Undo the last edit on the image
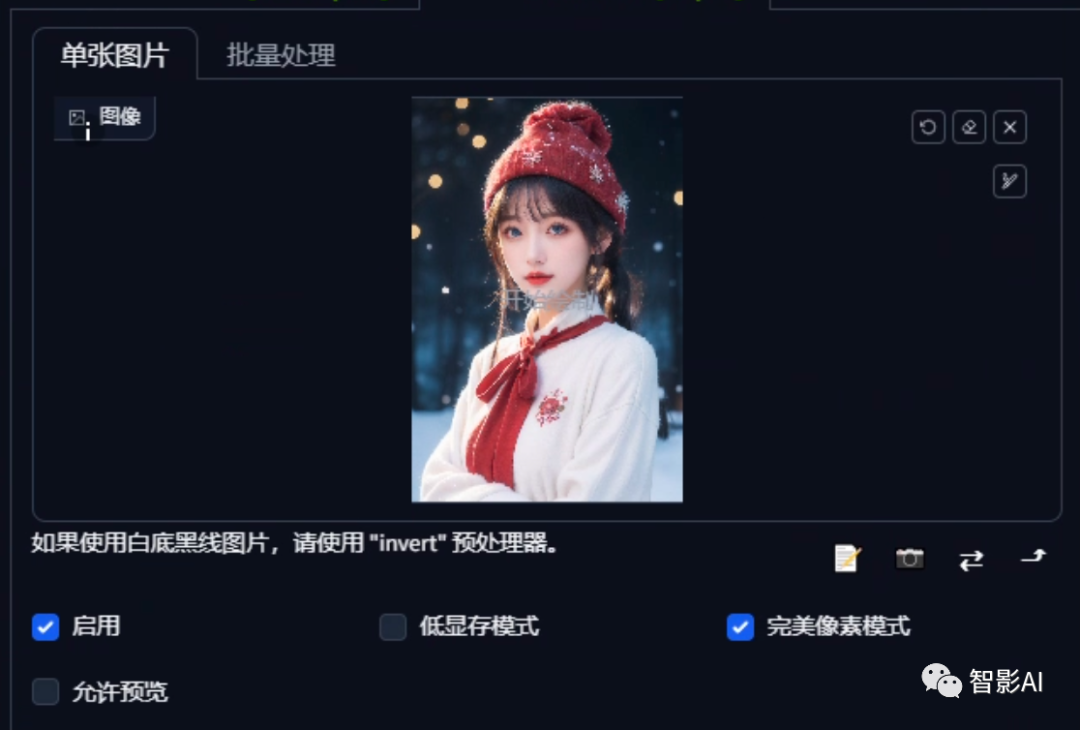Screen dimensions: 1080x730 tap(928, 127)
